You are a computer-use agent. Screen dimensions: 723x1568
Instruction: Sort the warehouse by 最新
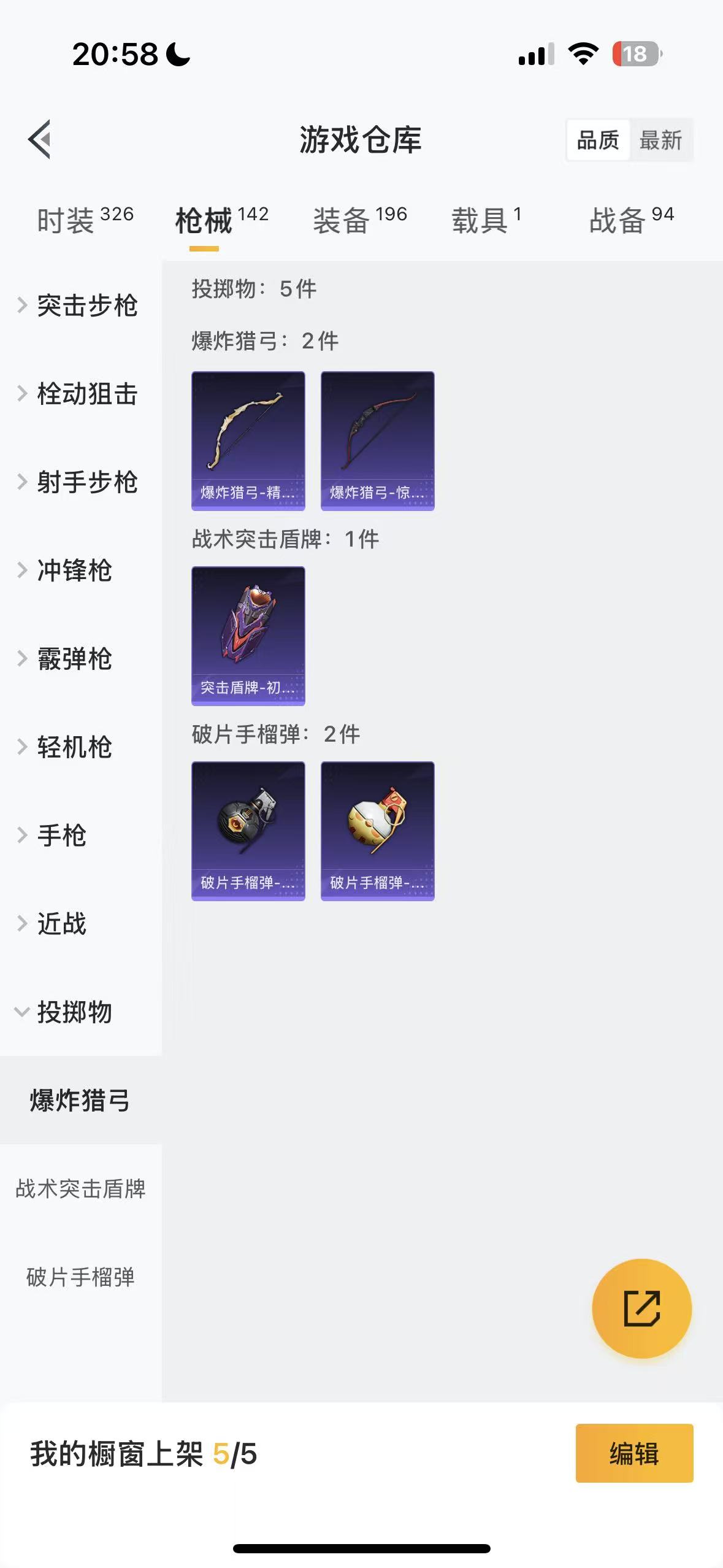click(x=660, y=140)
